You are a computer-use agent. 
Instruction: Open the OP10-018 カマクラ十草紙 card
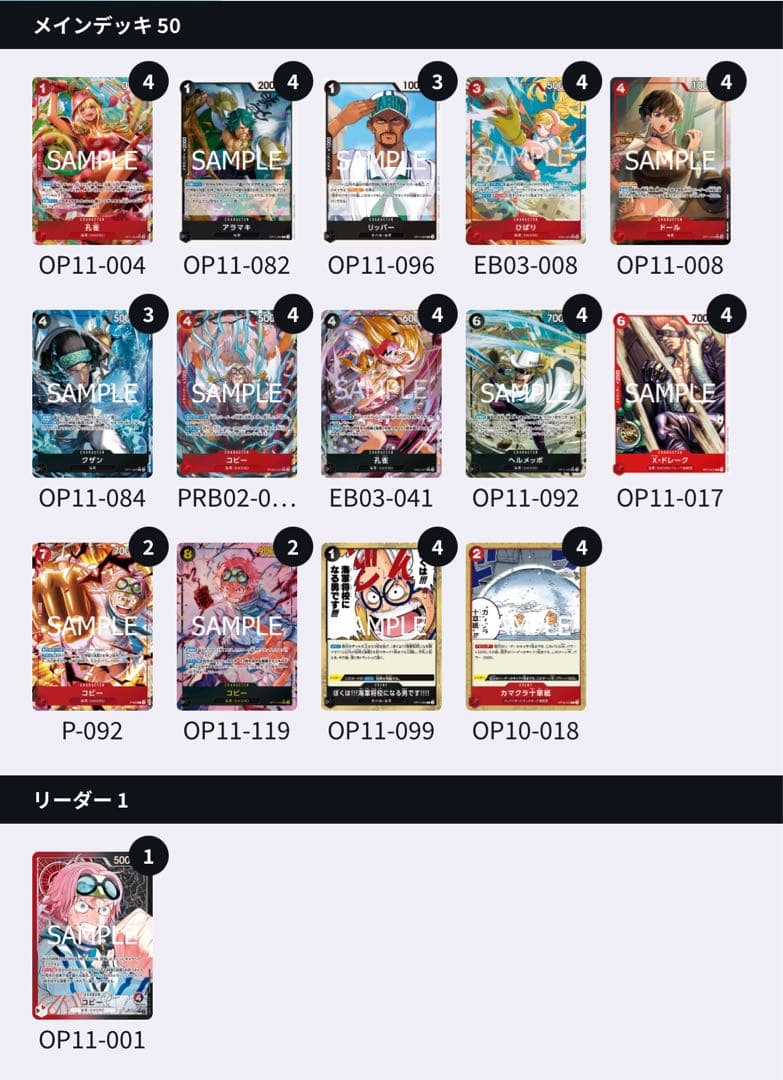pyautogui.click(x=526, y=626)
